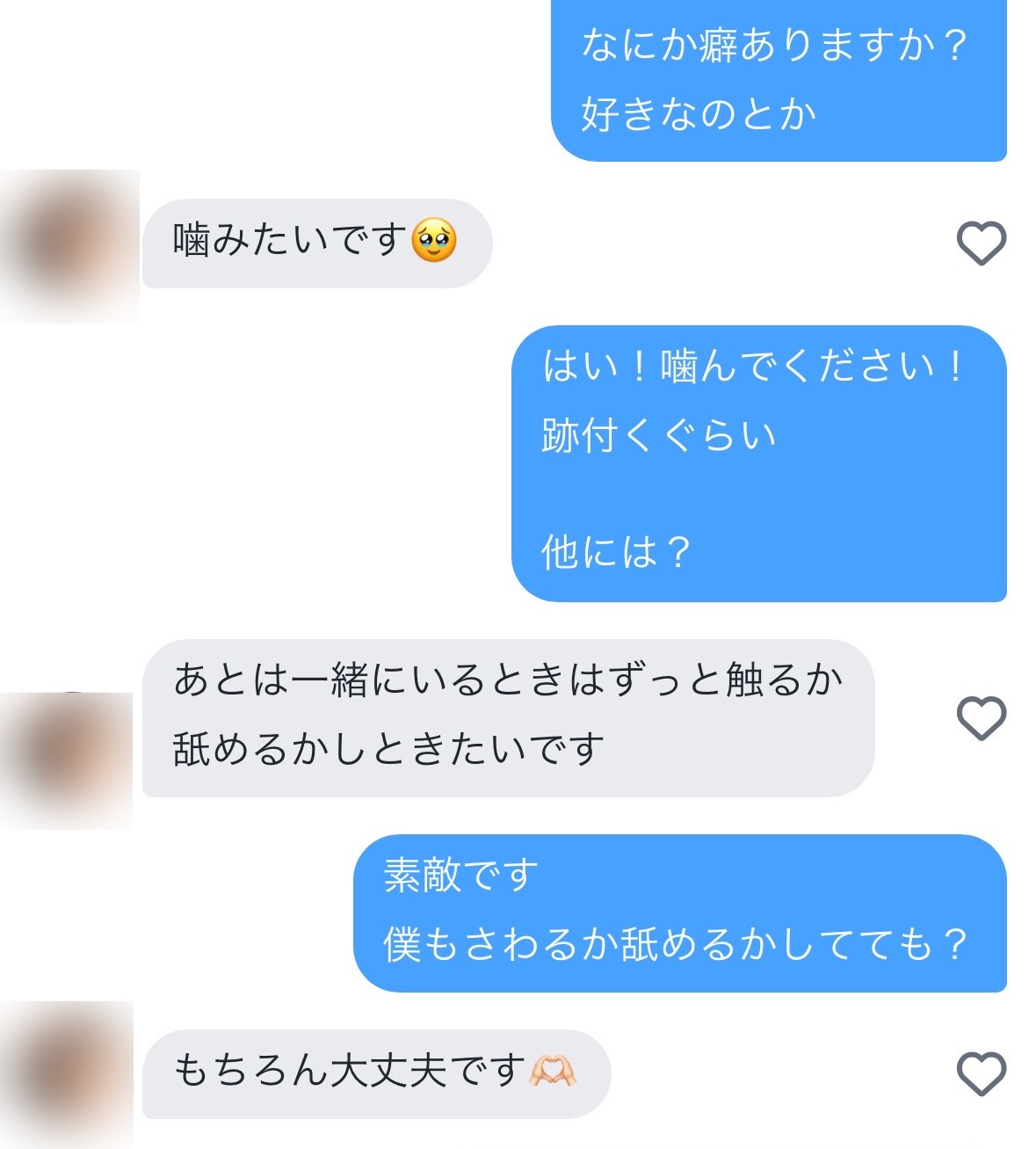This screenshot has height=1149, width=1036.
Task: Like the message もちろん大丈夫です
Action: click(981, 1073)
